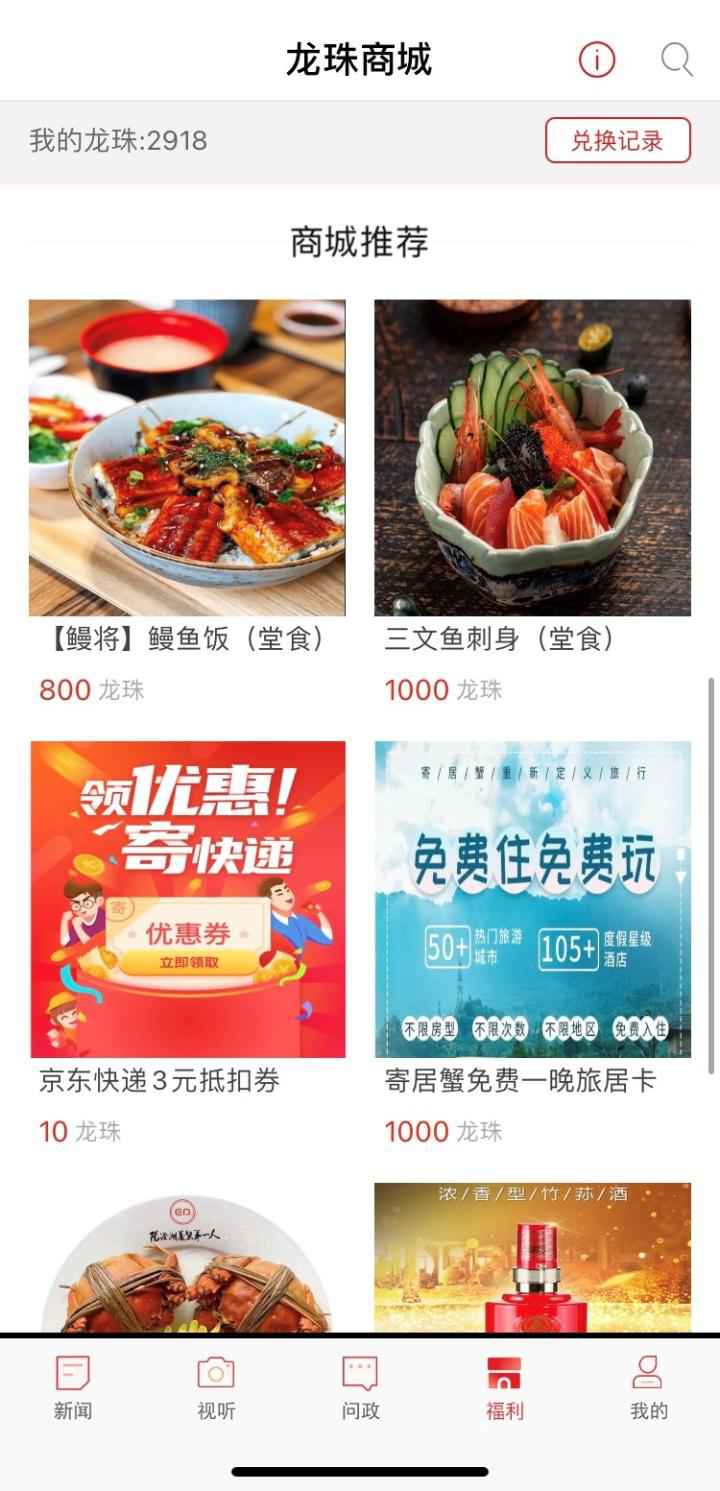Open the 兑换记录 exchange records button

pos(616,141)
